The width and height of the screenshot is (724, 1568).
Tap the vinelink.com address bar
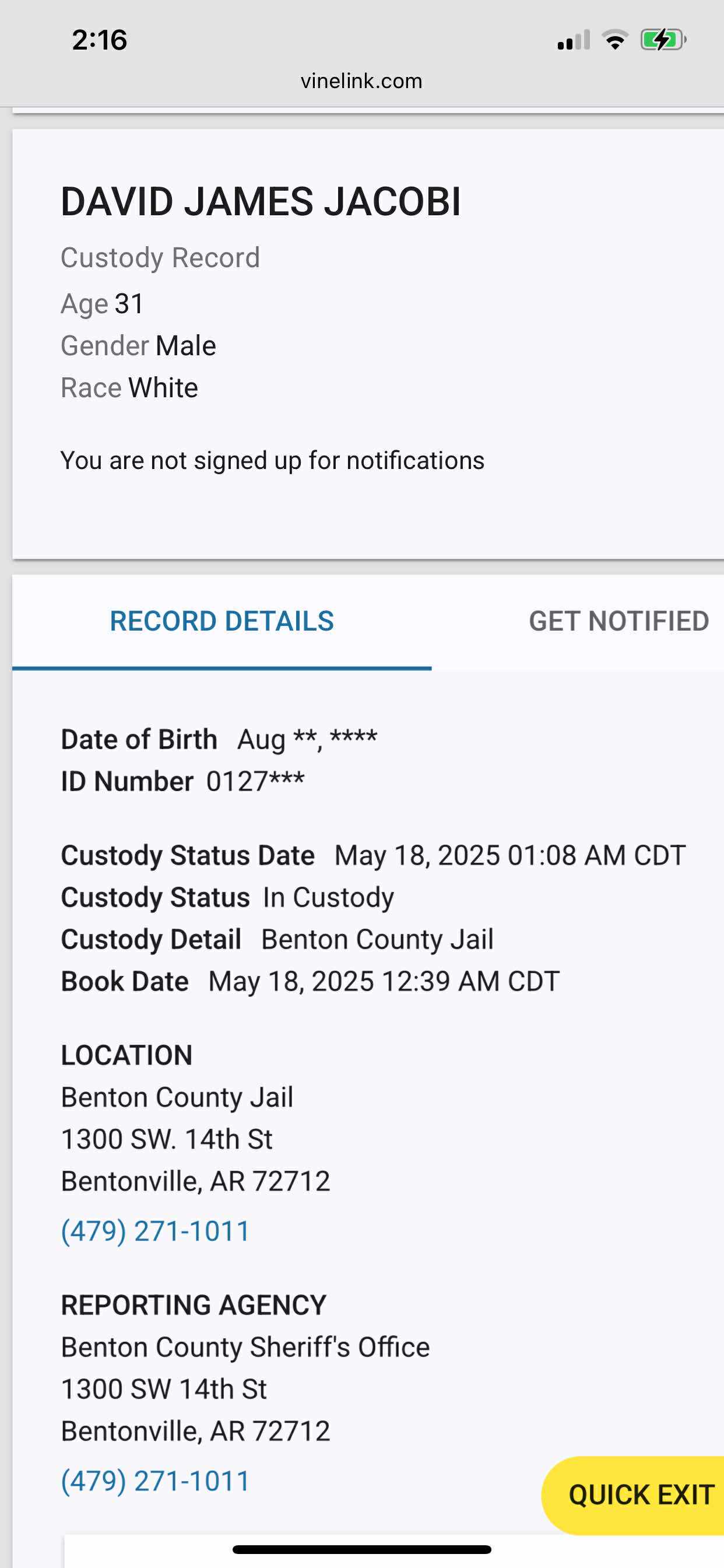click(x=361, y=81)
